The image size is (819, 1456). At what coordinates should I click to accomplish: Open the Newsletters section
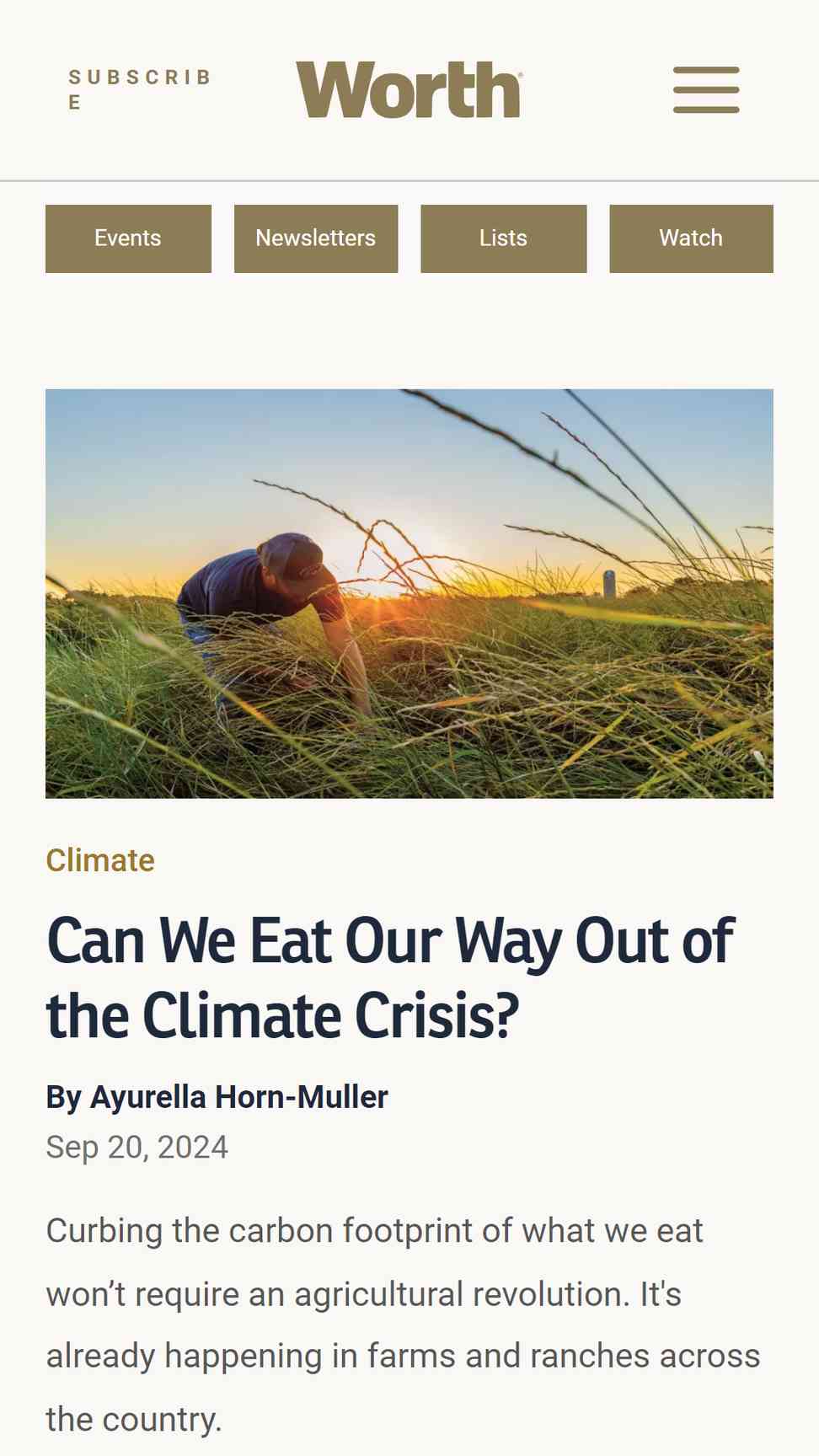316,238
